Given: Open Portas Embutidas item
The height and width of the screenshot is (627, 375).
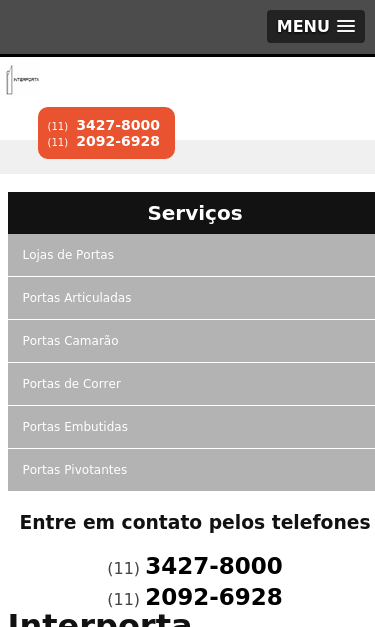Looking at the screenshot, I should coord(191,427).
